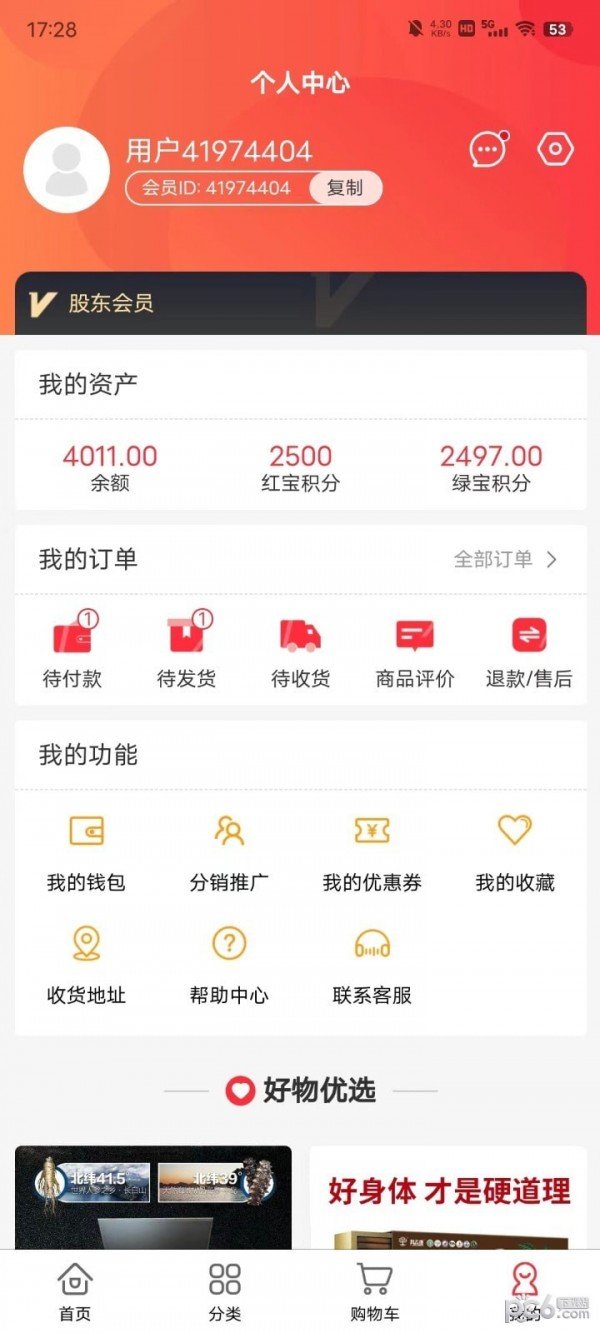Switch to the 购物车 cart tab
Viewport: 600px width, 1333px height.
[x=375, y=1290]
